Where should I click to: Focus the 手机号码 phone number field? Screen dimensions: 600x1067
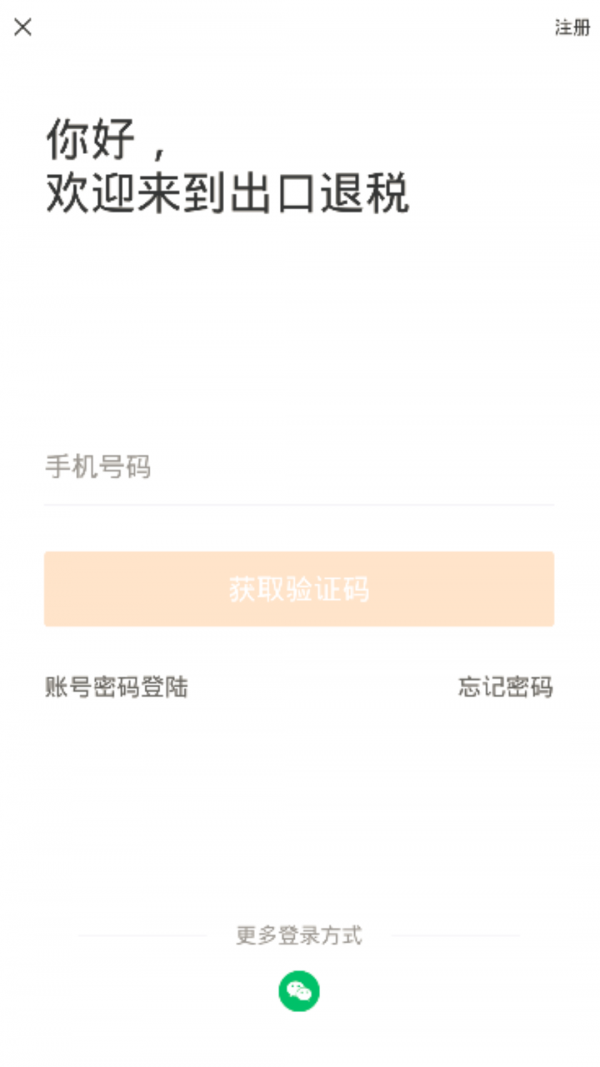pyautogui.click(x=298, y=467)
